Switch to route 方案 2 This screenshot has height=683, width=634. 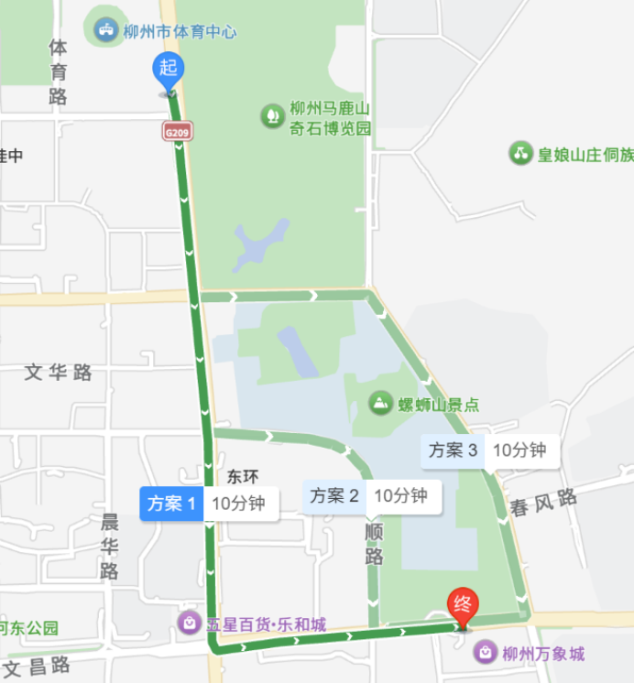point(371,495)
